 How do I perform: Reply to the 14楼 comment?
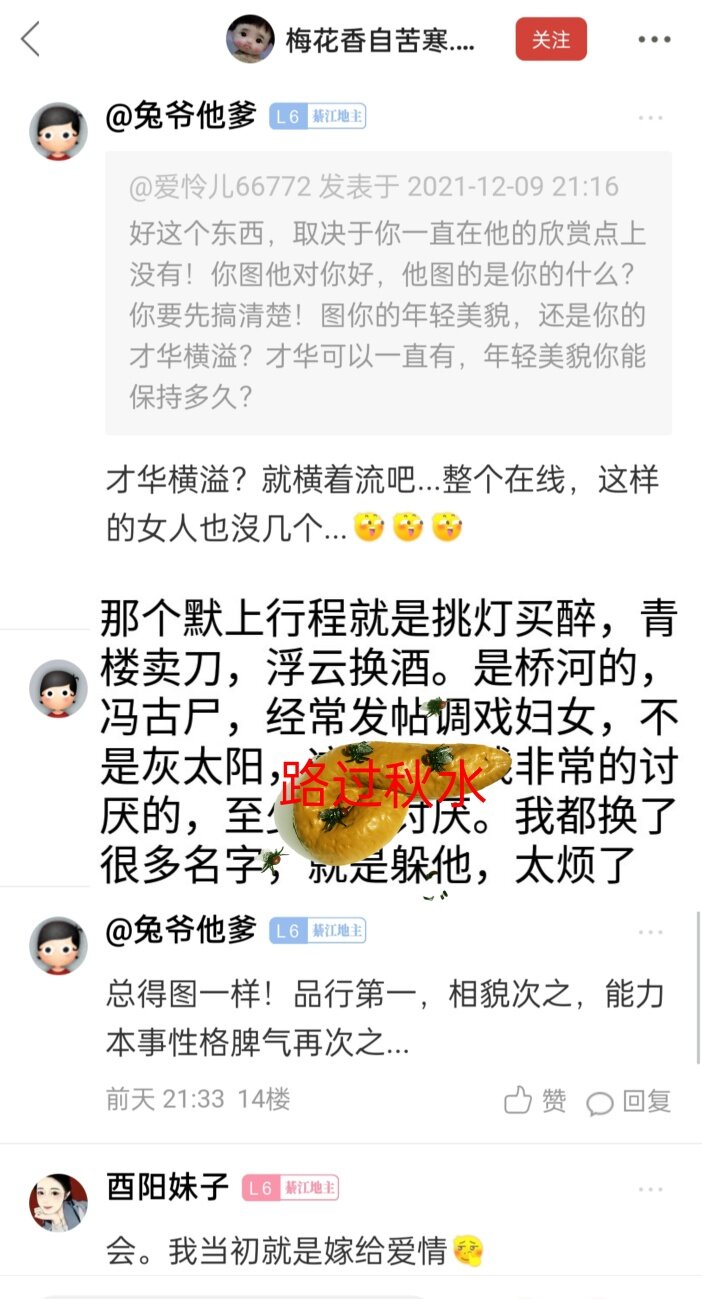(628, 1101)
